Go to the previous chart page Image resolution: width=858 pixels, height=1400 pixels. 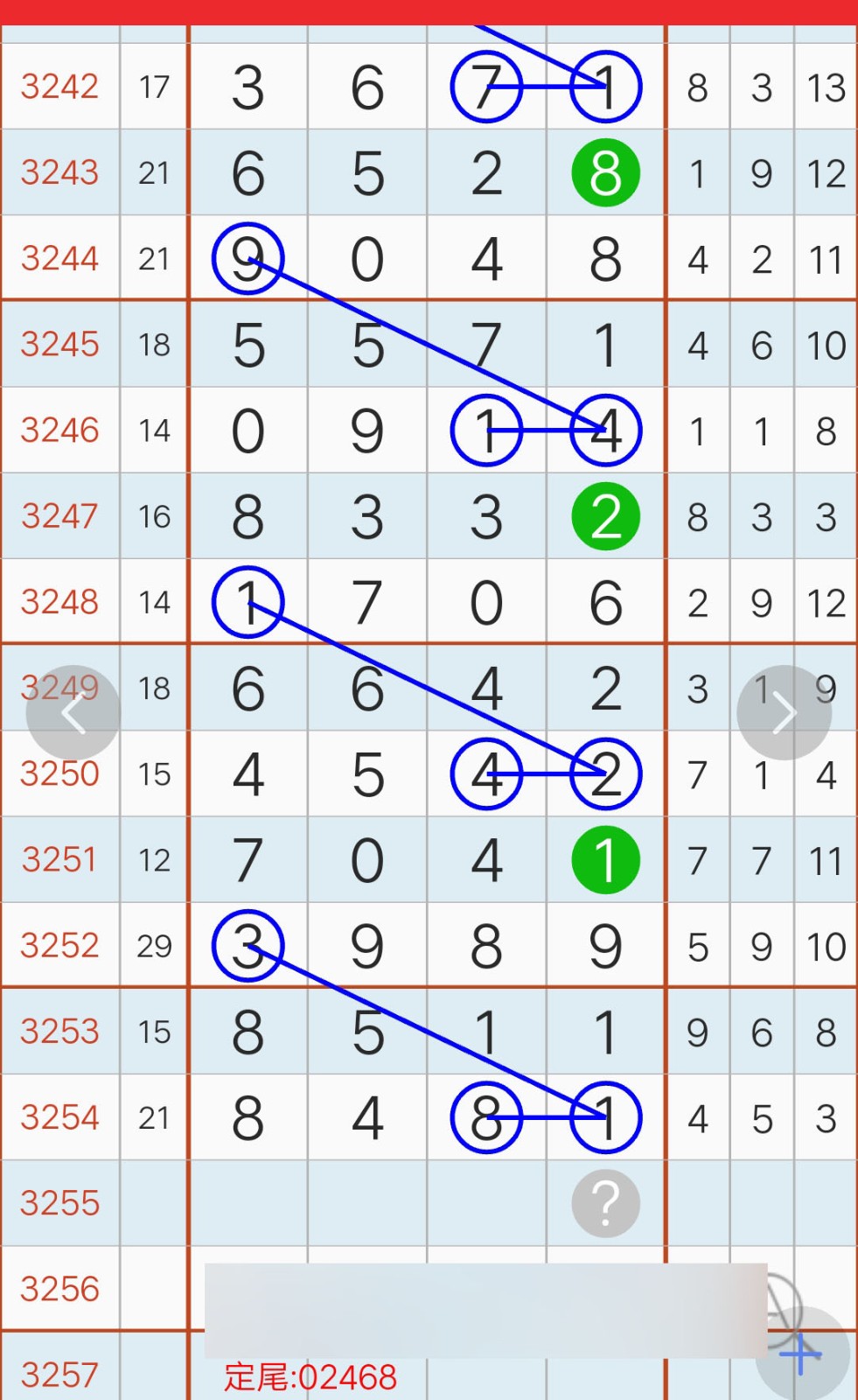tap(73, 713)
